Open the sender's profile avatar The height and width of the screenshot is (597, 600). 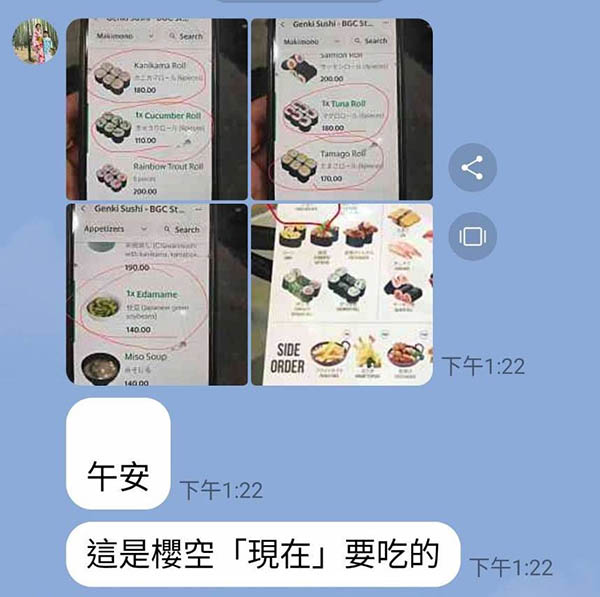[35, 41]
